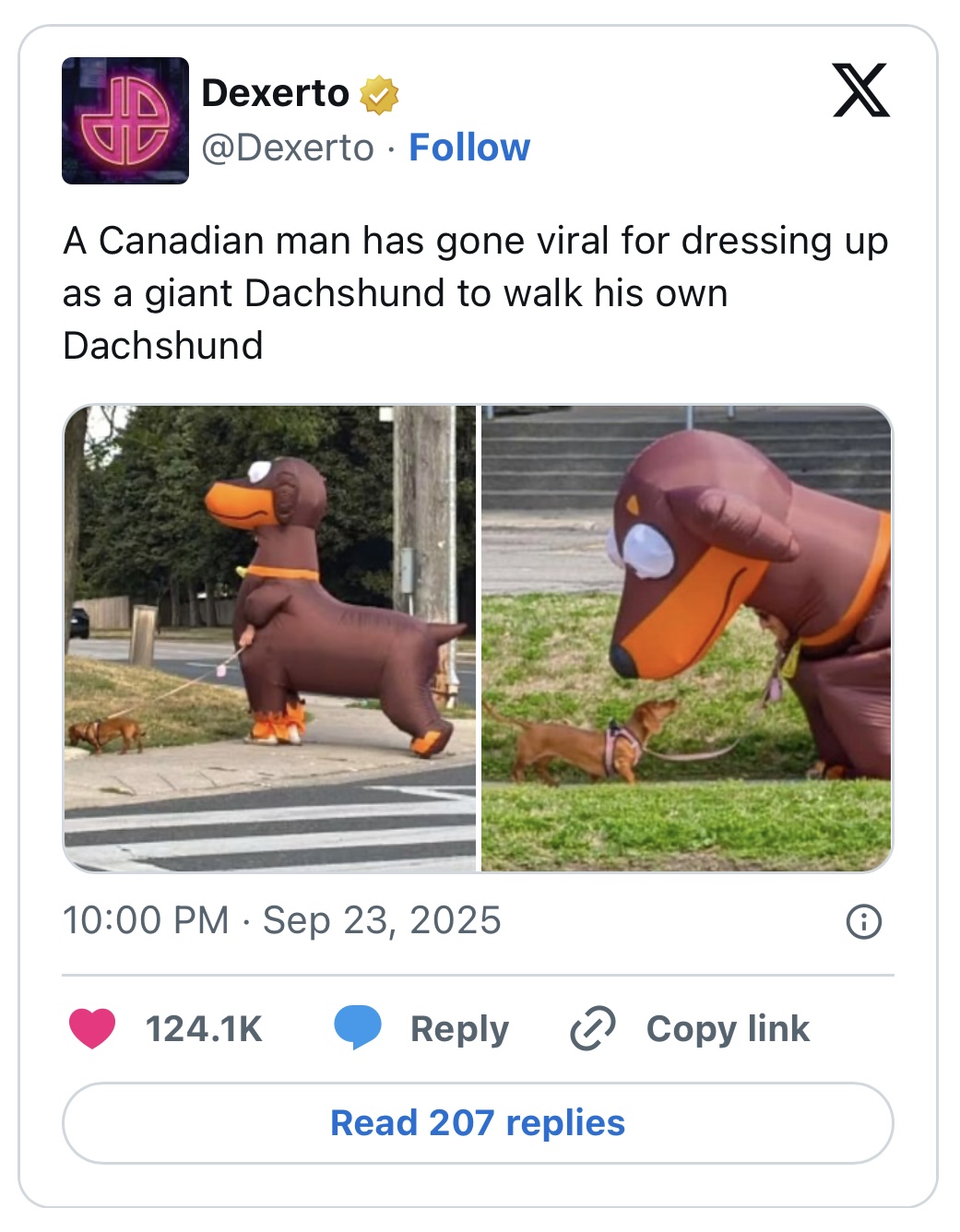Open the tweet's timestamp link
960x1232 pixels.
pos(282,920)
